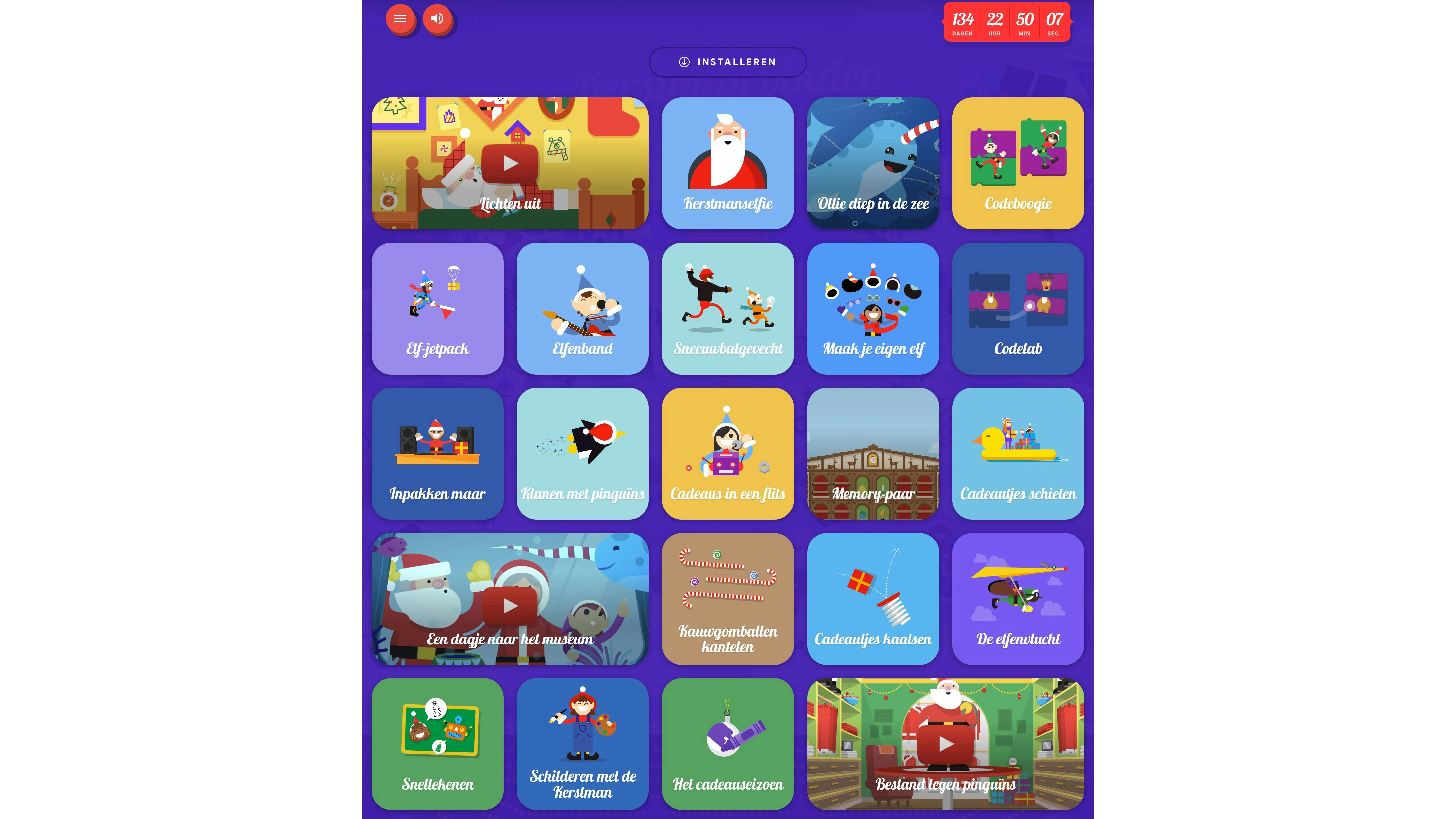This screenshot has width=1456, height=819.
Task: Open the Kerstmanselfie game
Action: [x=727, y=163]
